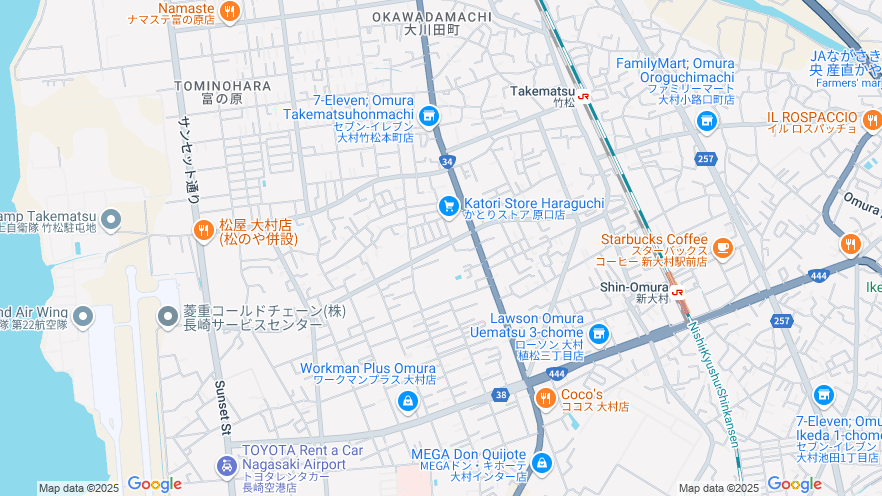Open TOYOTA Rent a Car Nagasaki Airport pin
The image size is (882, 496).
[227, 466]
